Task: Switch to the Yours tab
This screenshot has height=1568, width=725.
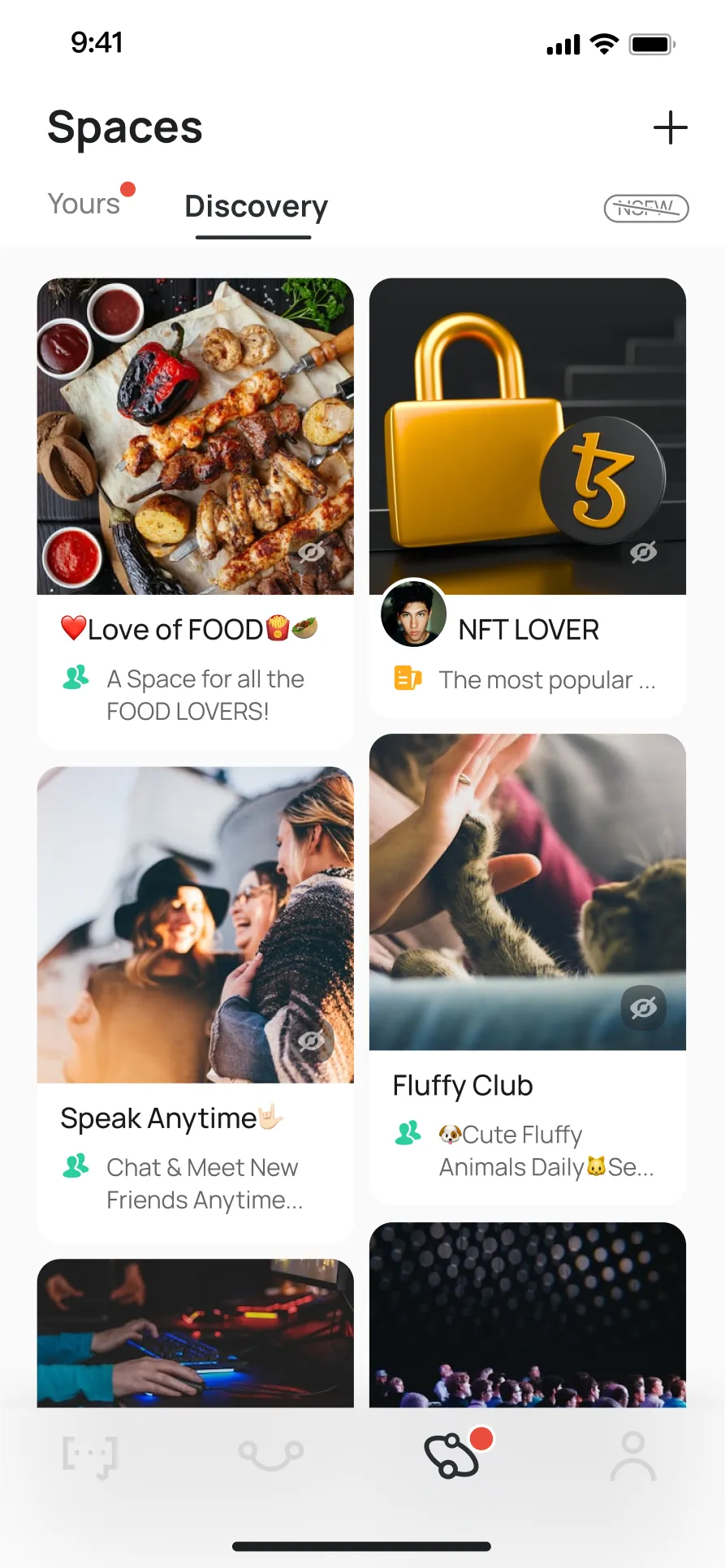Action: click(84, 204)
